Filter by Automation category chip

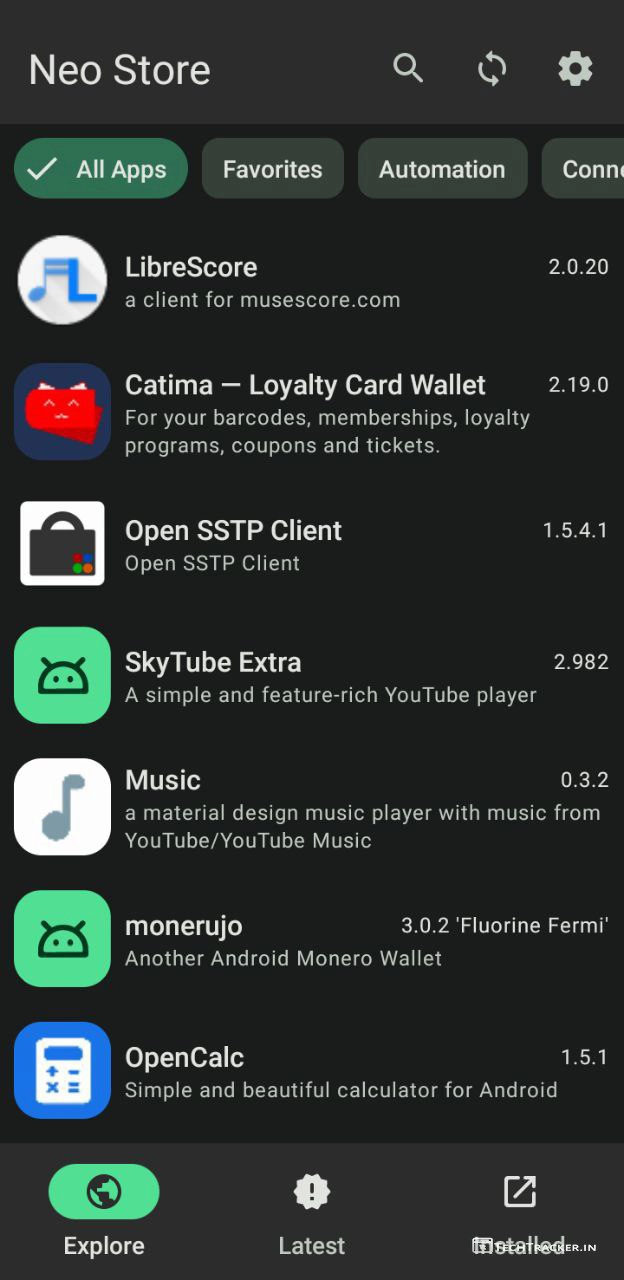pos(441,169)
